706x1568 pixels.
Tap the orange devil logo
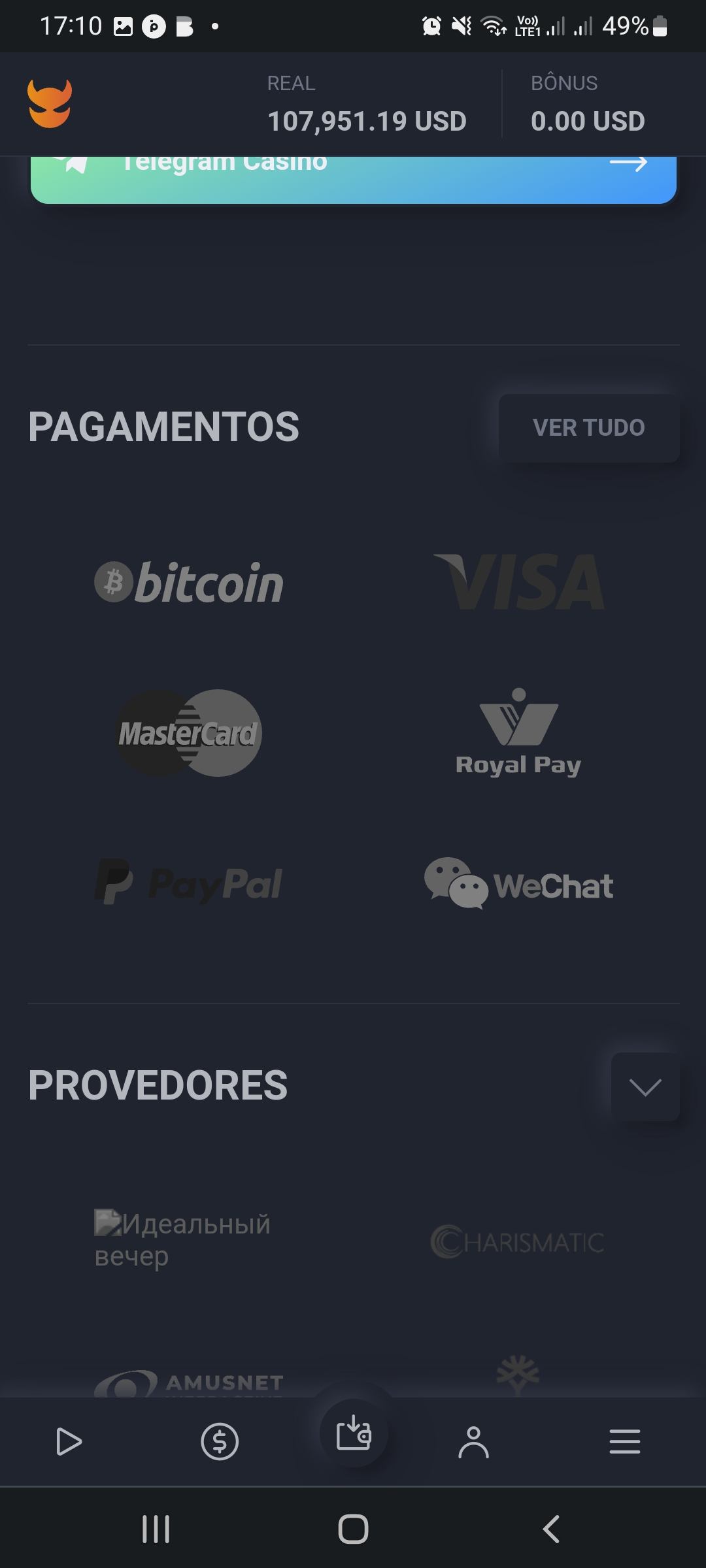(x=50, y=104)
